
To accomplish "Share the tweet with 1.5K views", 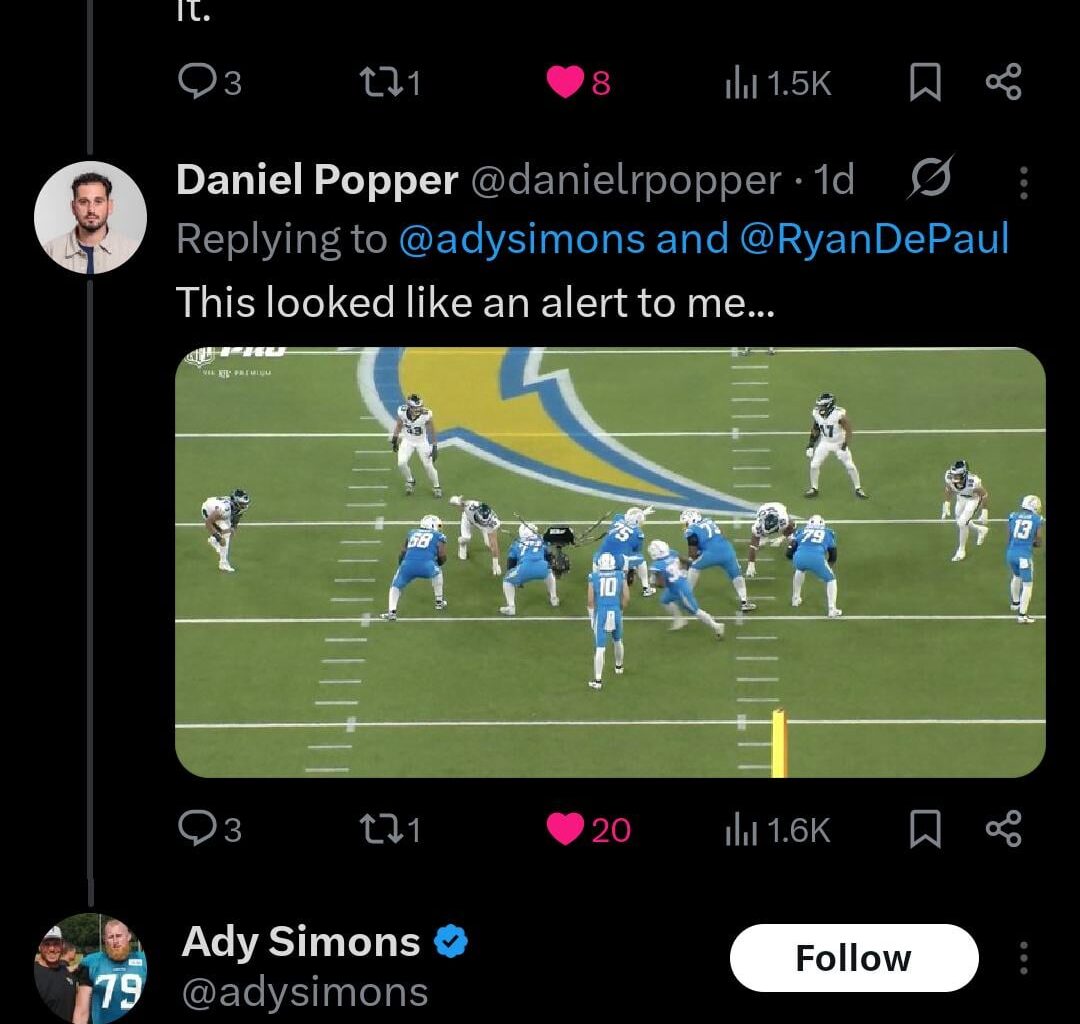I will point(1003,83).
